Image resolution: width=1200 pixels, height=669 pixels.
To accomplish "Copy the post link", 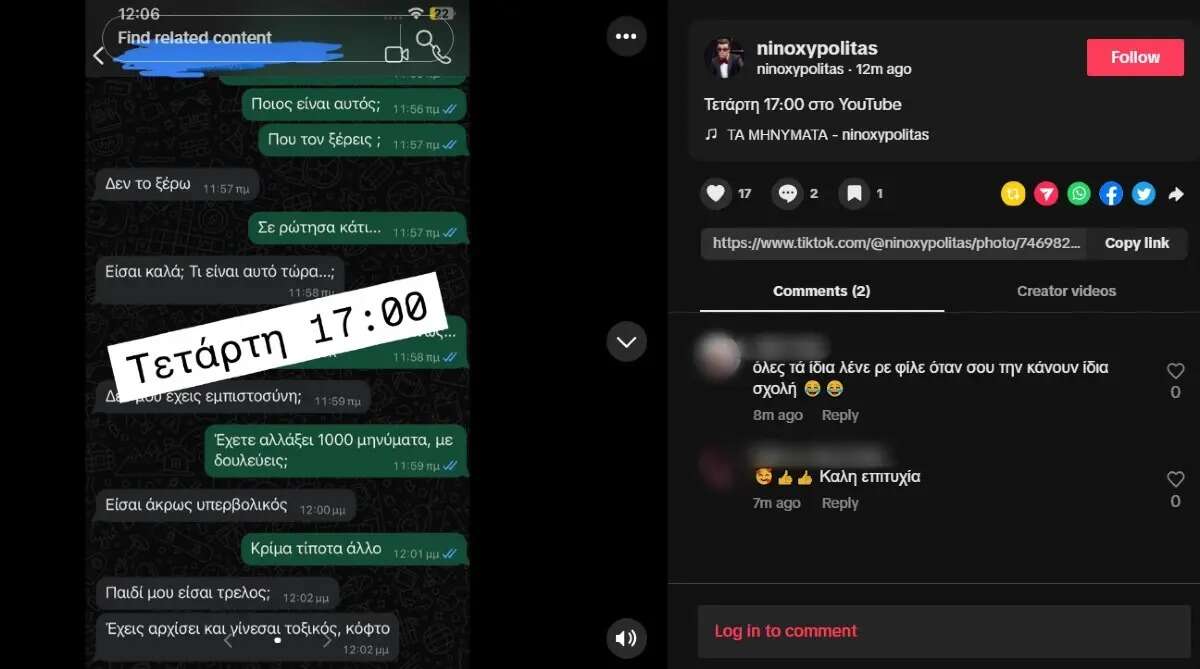I will click(1136, 243).
